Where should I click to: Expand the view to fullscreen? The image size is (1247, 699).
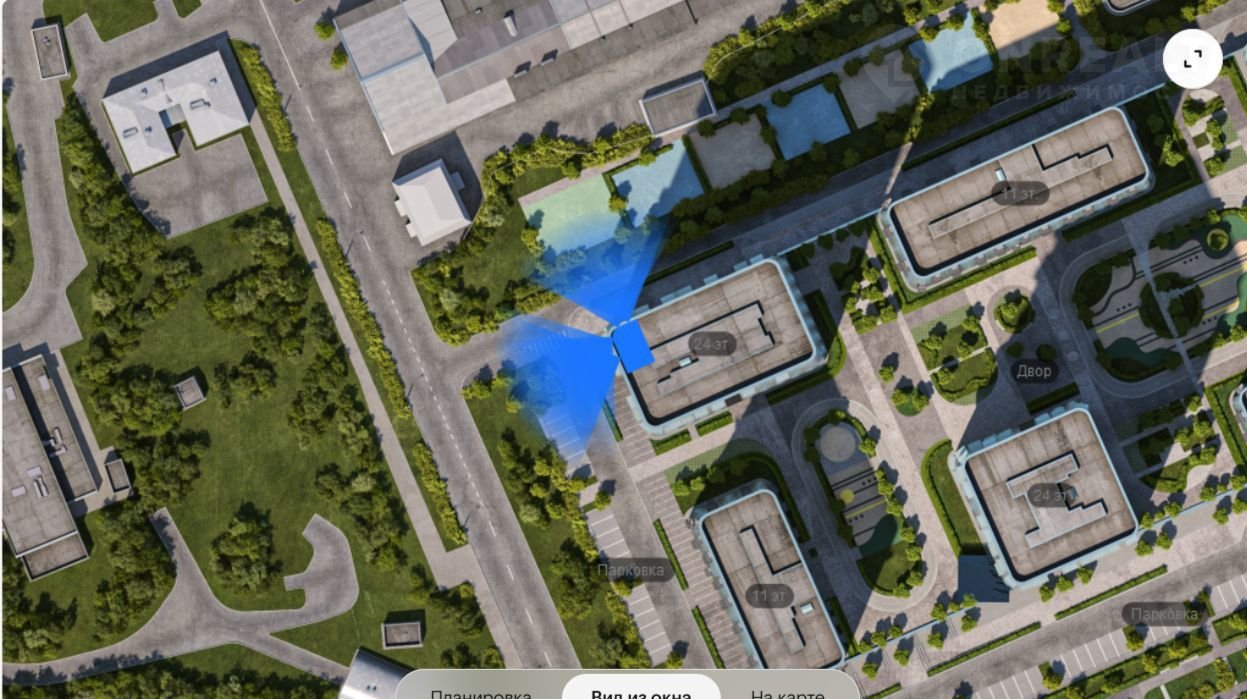pos(1192,60)
